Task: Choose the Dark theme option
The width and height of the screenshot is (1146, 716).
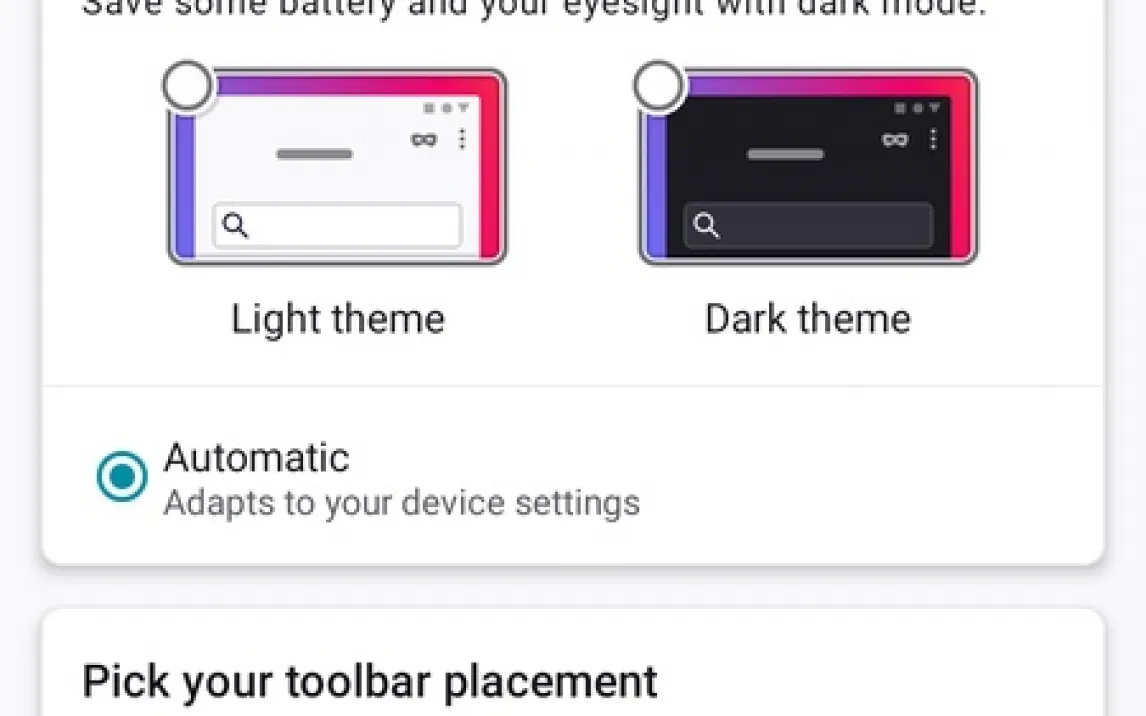Action: (x=659, y=87)
